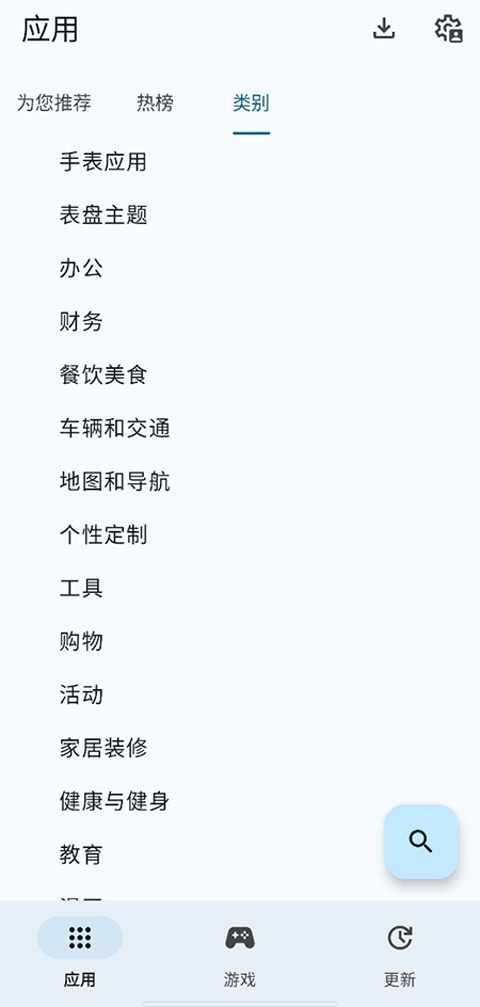The width and height of the screenshot is (480, 1007).
Task: Open the account settings gear icon
Action: [x=449, y=29]
